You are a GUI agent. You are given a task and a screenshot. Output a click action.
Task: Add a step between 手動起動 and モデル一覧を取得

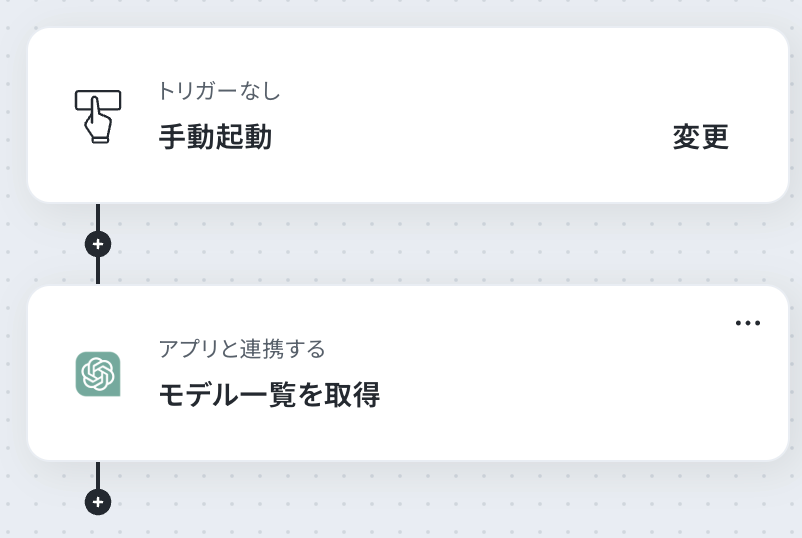(98, 244)
